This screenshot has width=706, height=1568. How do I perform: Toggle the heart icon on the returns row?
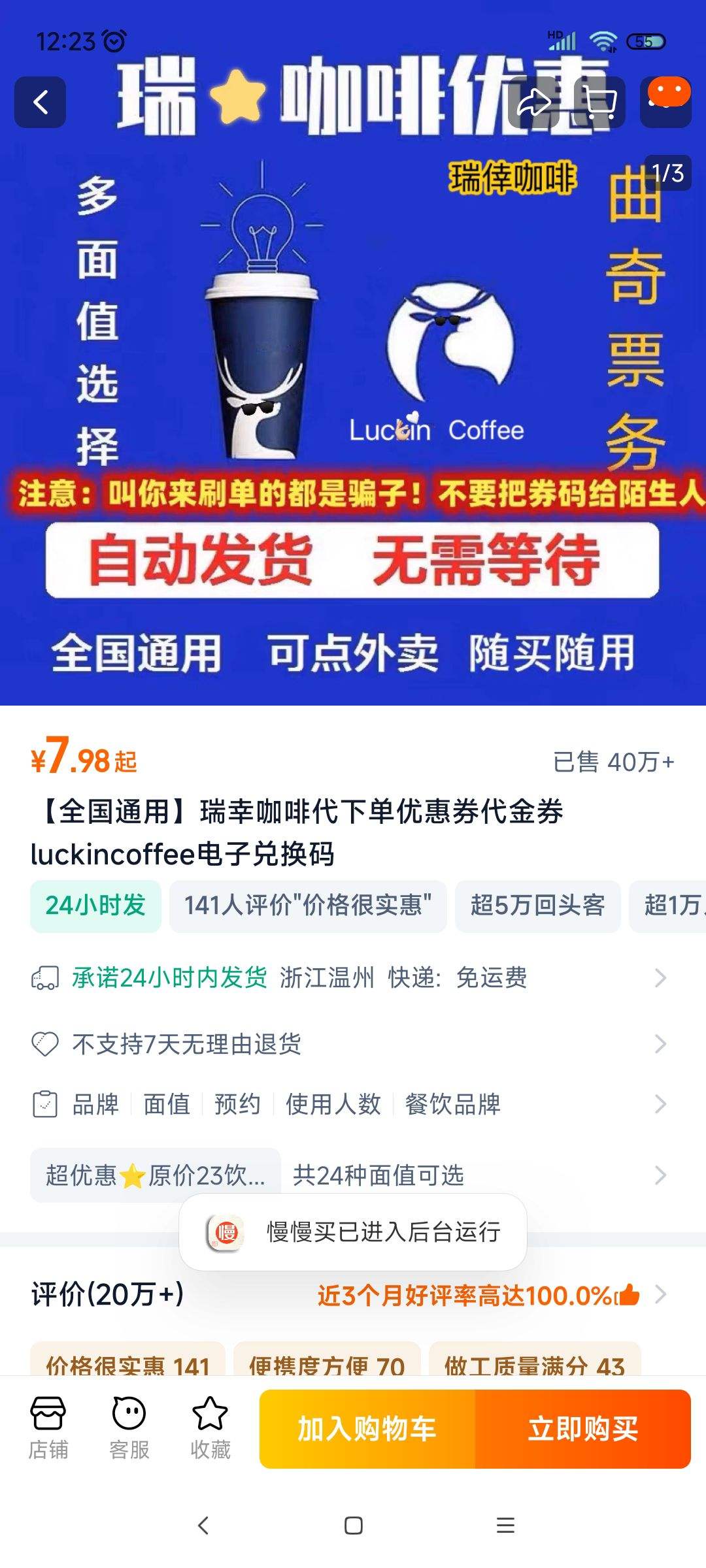point(46,1045)
